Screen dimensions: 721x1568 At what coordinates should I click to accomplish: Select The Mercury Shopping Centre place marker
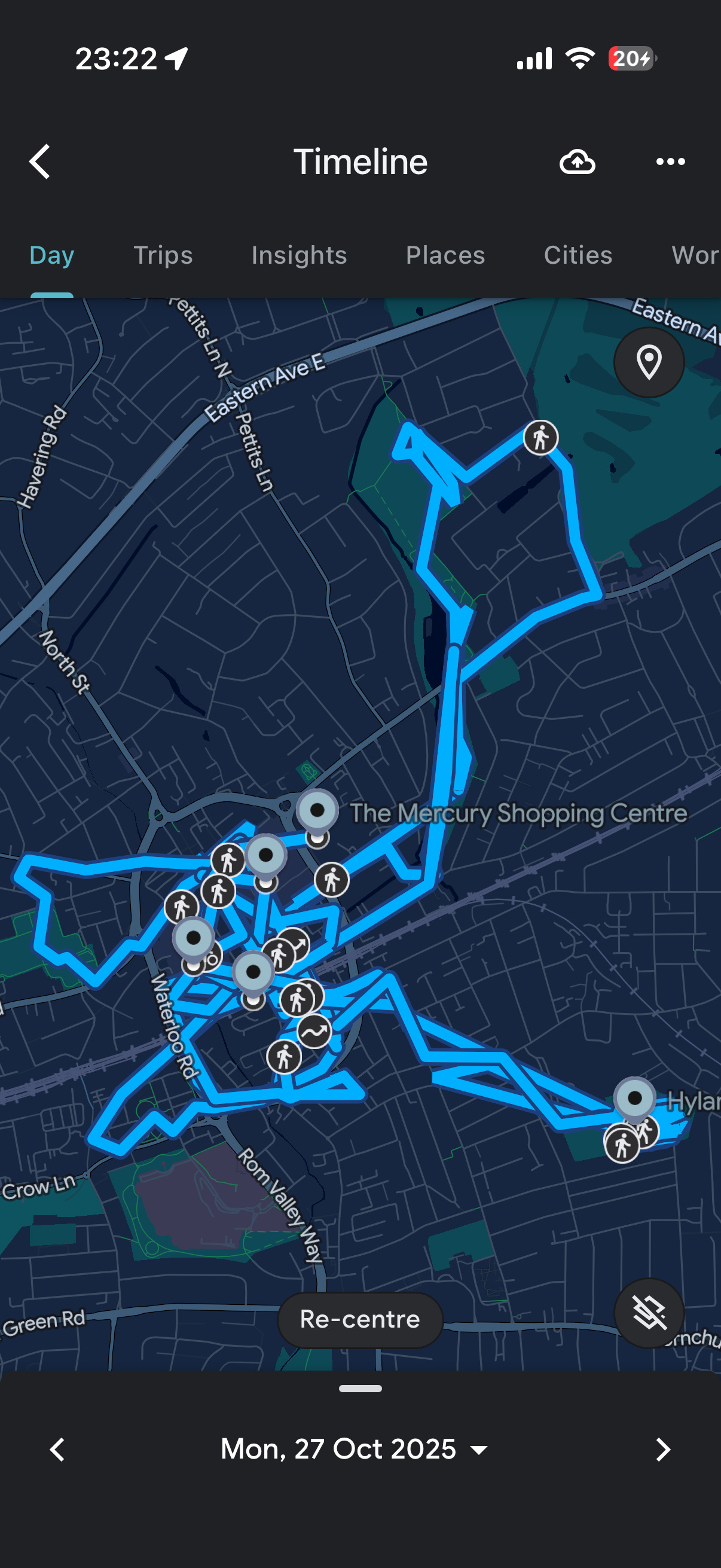pyautogui.click(x=317, y=813)
